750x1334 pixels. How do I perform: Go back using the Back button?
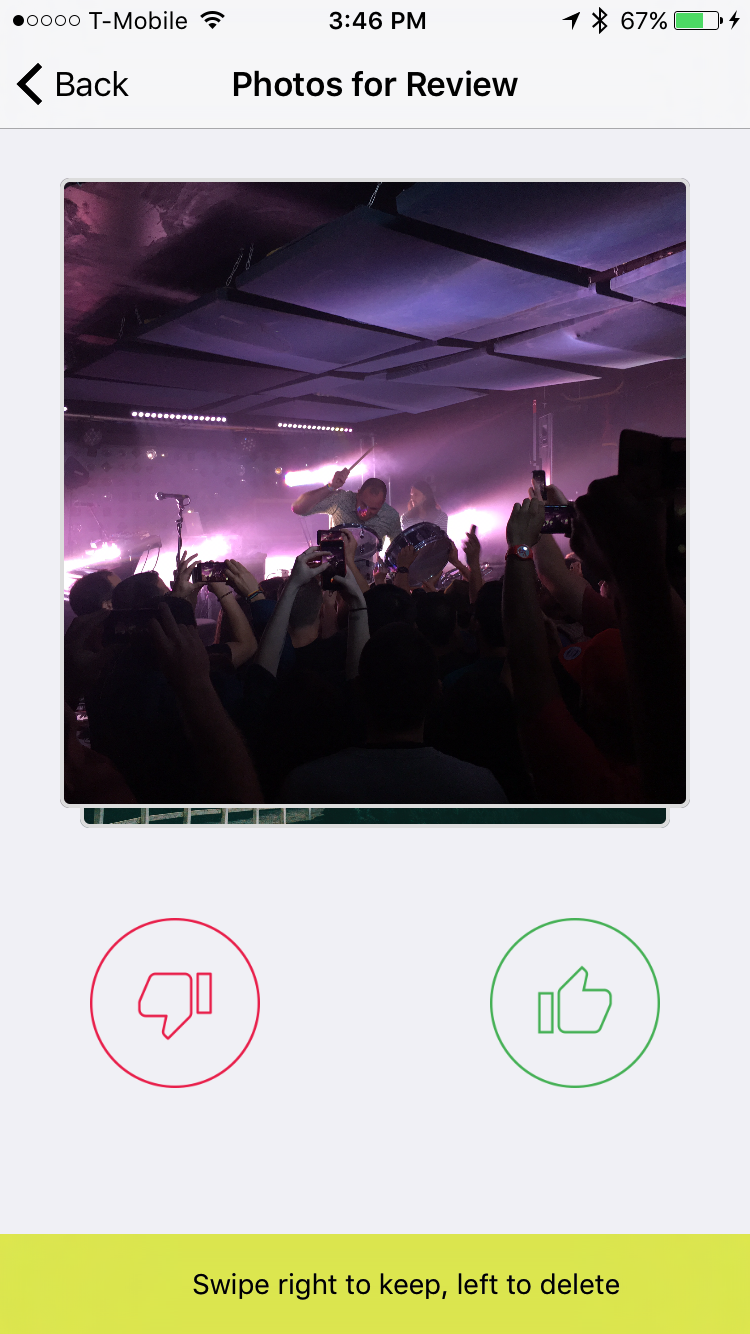tap(72, 85)
